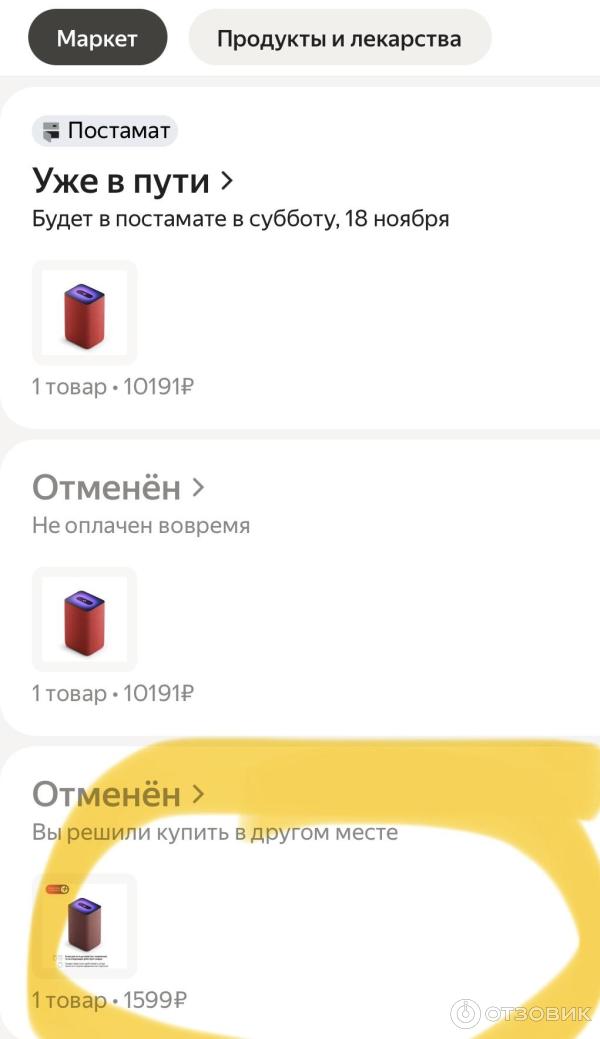Image resolution: width=600 pixels, height=1039 pixels.
Task: Open product thumbnail in unpaid cancelled order
Action: pyautogui.click(x=85, y=618)
